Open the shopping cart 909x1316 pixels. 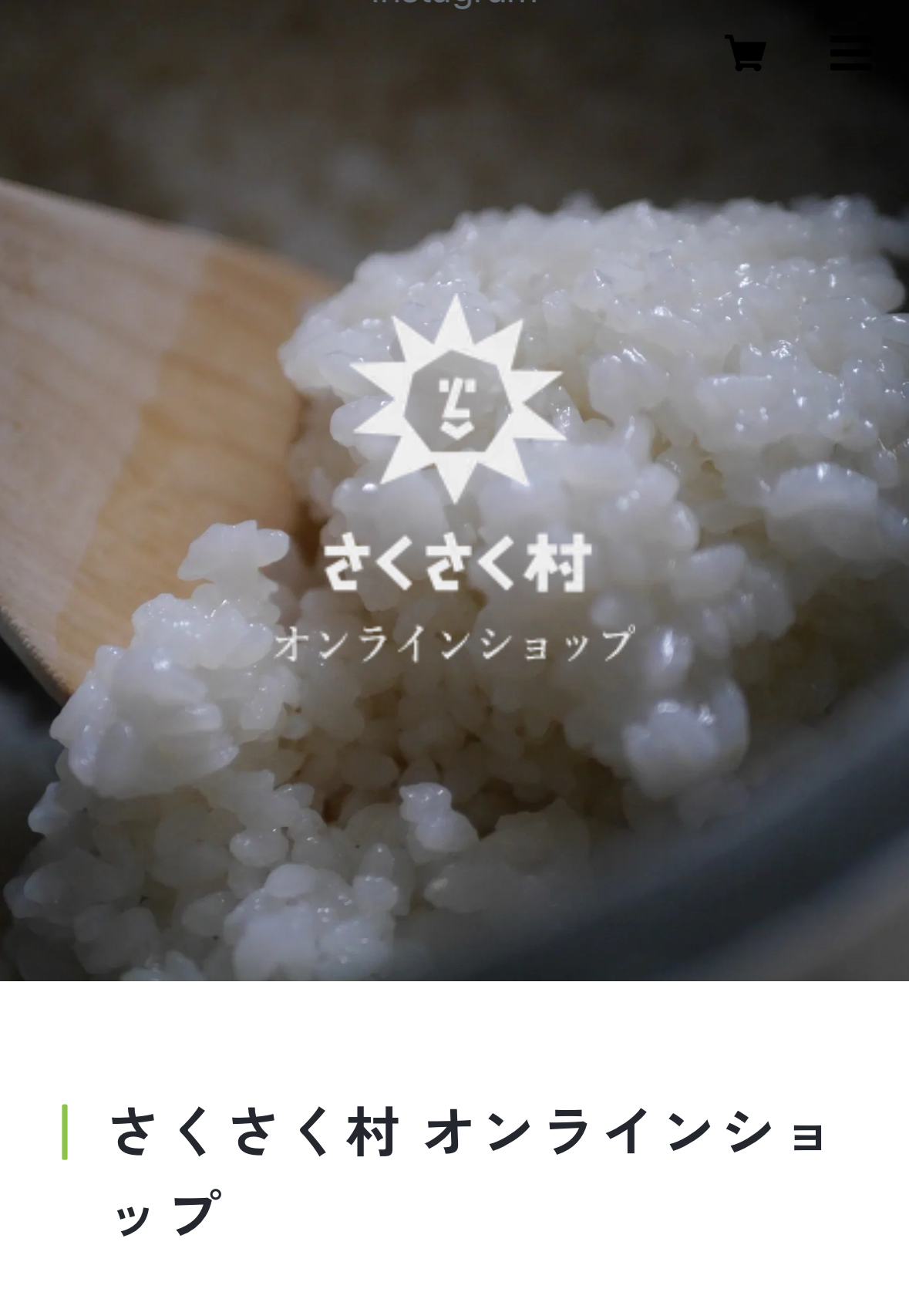pos(746,54)
